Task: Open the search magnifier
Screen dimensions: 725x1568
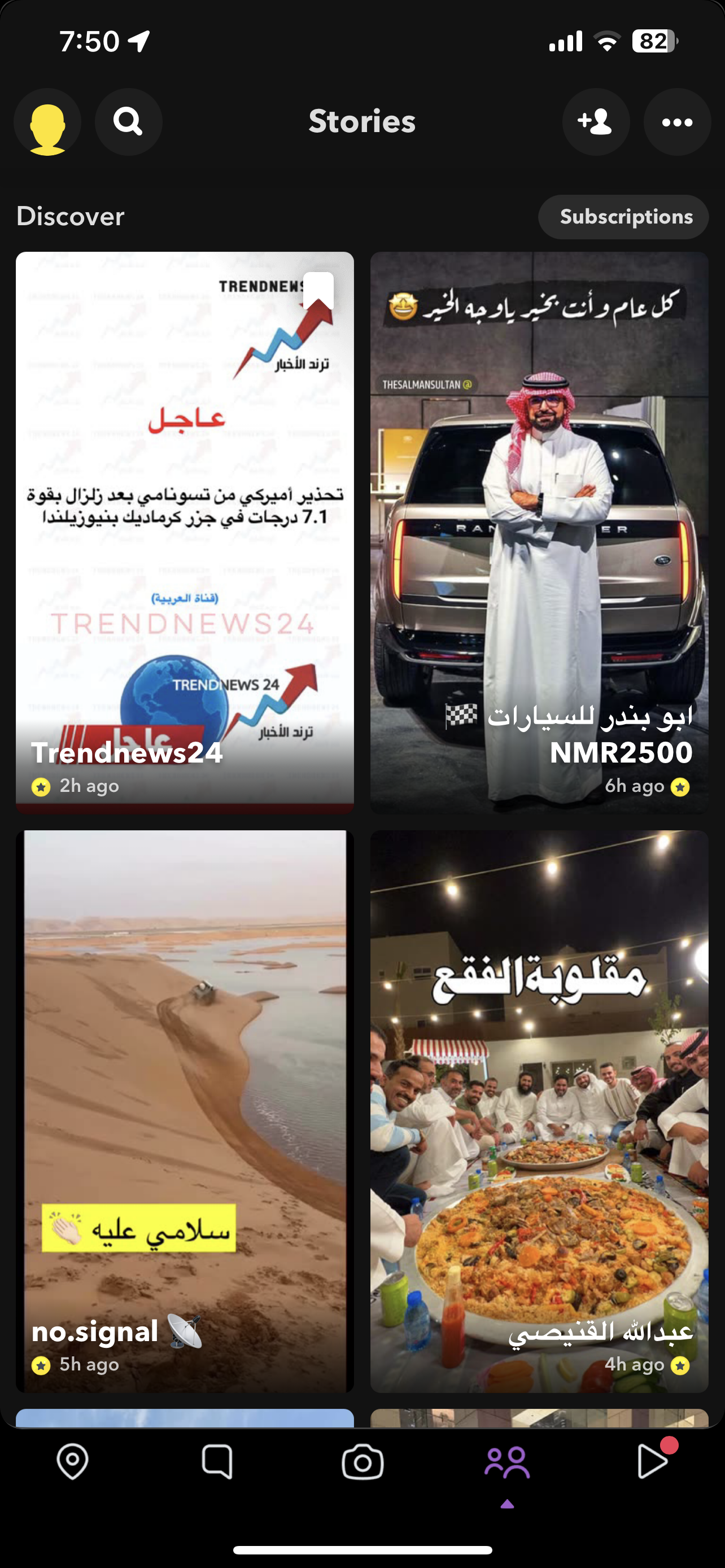Action: click(x=128, y=122)
